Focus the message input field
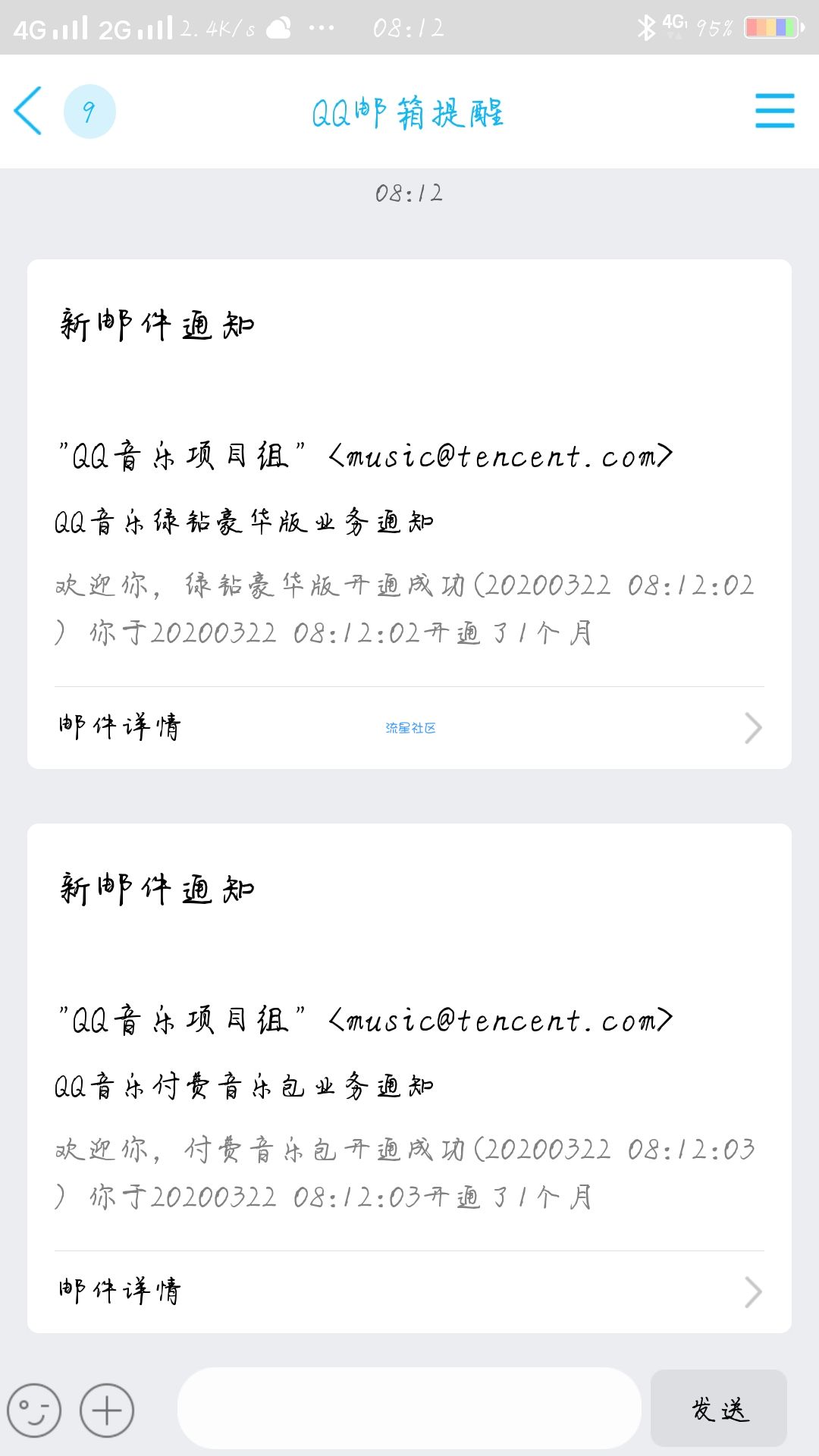 409,1408
